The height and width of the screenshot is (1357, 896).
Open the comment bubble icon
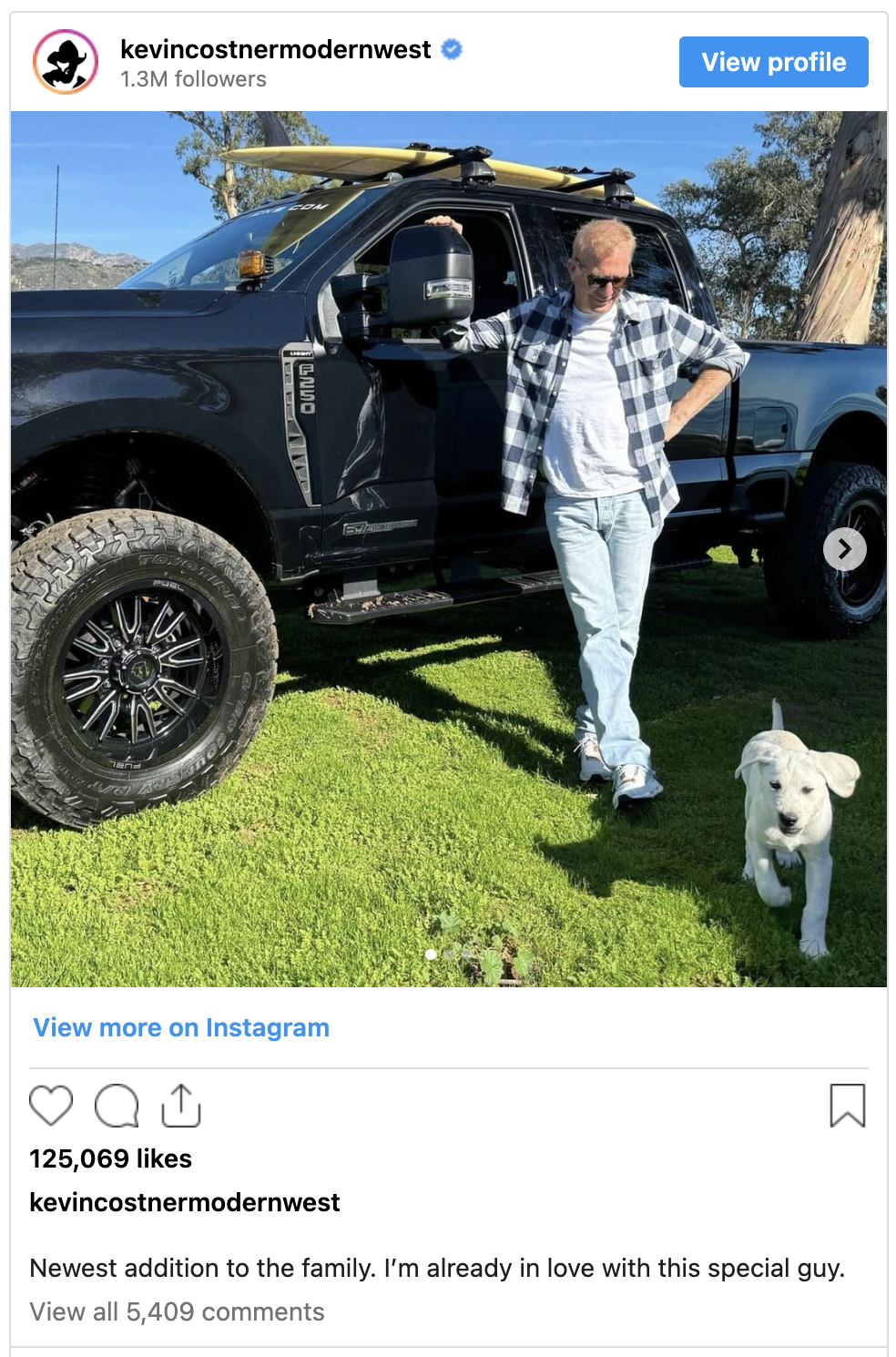click(117, 1106)
